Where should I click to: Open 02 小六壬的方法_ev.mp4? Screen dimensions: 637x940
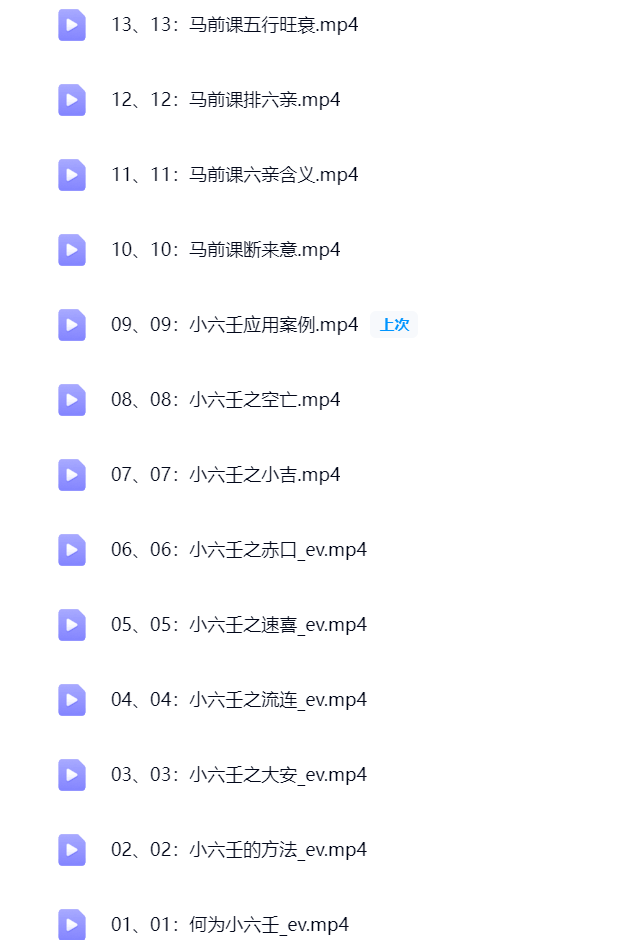coord(238,850)
